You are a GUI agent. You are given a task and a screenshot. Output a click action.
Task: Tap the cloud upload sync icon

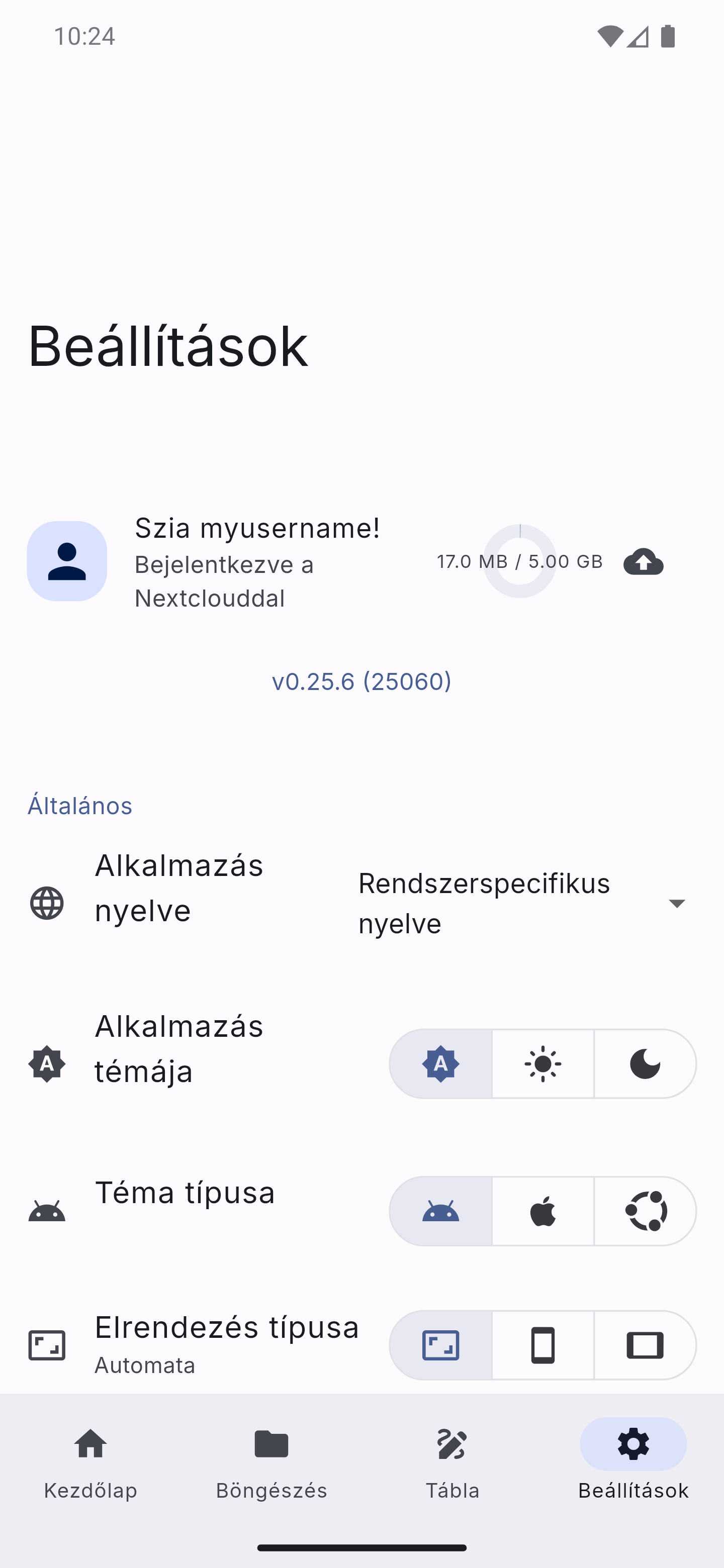coord(643,561)
